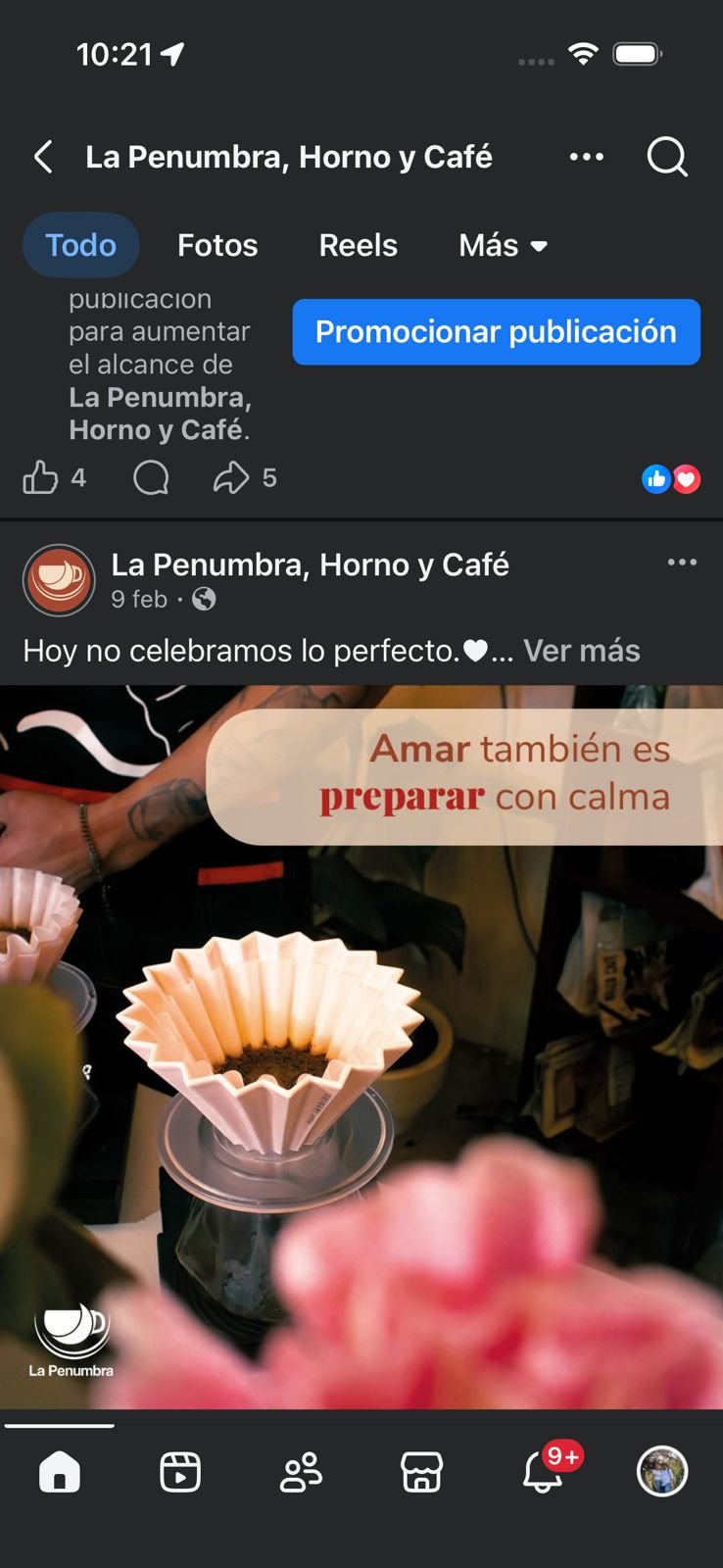Open the page options three-dot menu
This screenshot has height=1568, width=723.
(x=586, y=157)
